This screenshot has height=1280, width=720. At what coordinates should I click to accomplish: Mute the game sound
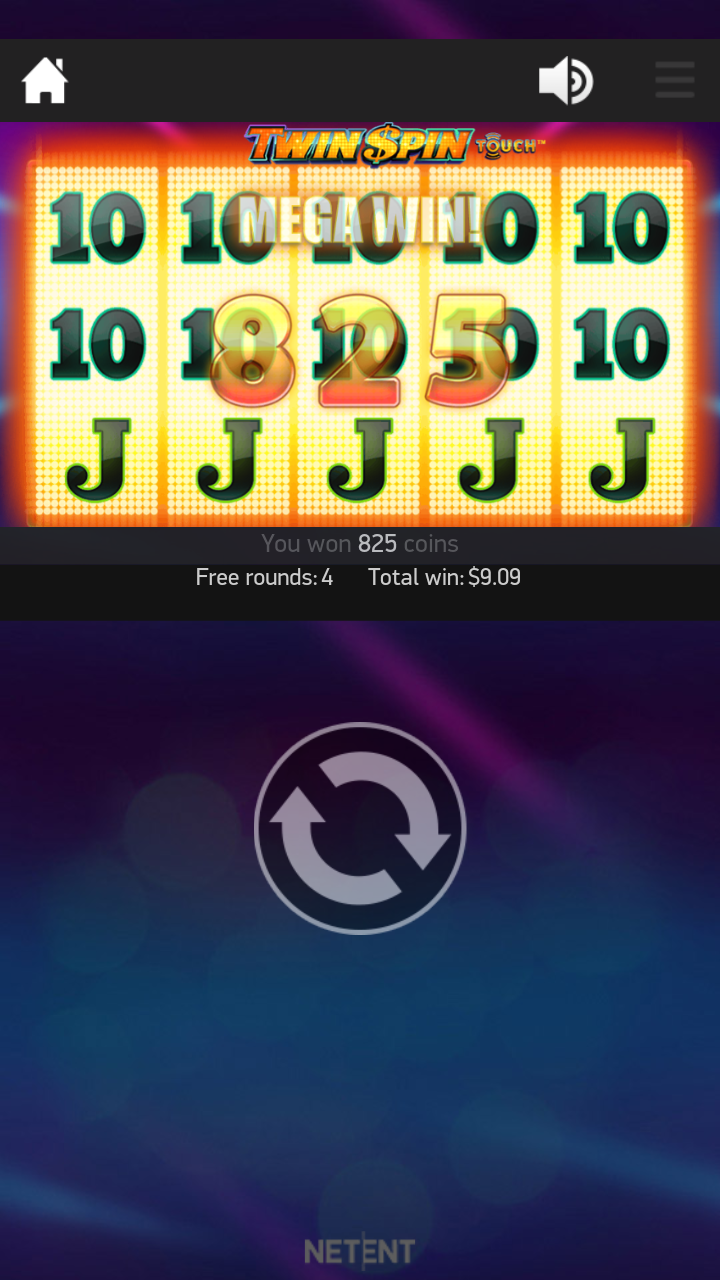(566, 81)
